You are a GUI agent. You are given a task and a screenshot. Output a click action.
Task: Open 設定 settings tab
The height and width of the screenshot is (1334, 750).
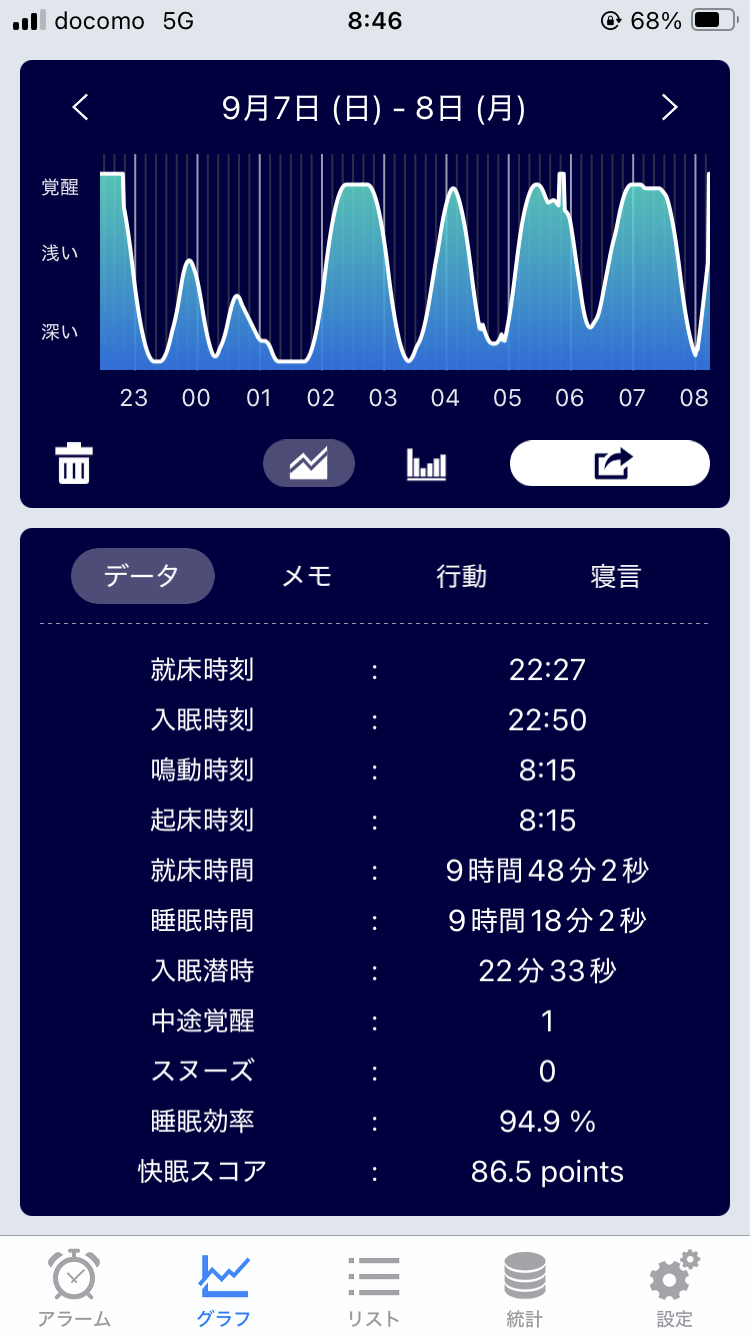coord(674,1288)
